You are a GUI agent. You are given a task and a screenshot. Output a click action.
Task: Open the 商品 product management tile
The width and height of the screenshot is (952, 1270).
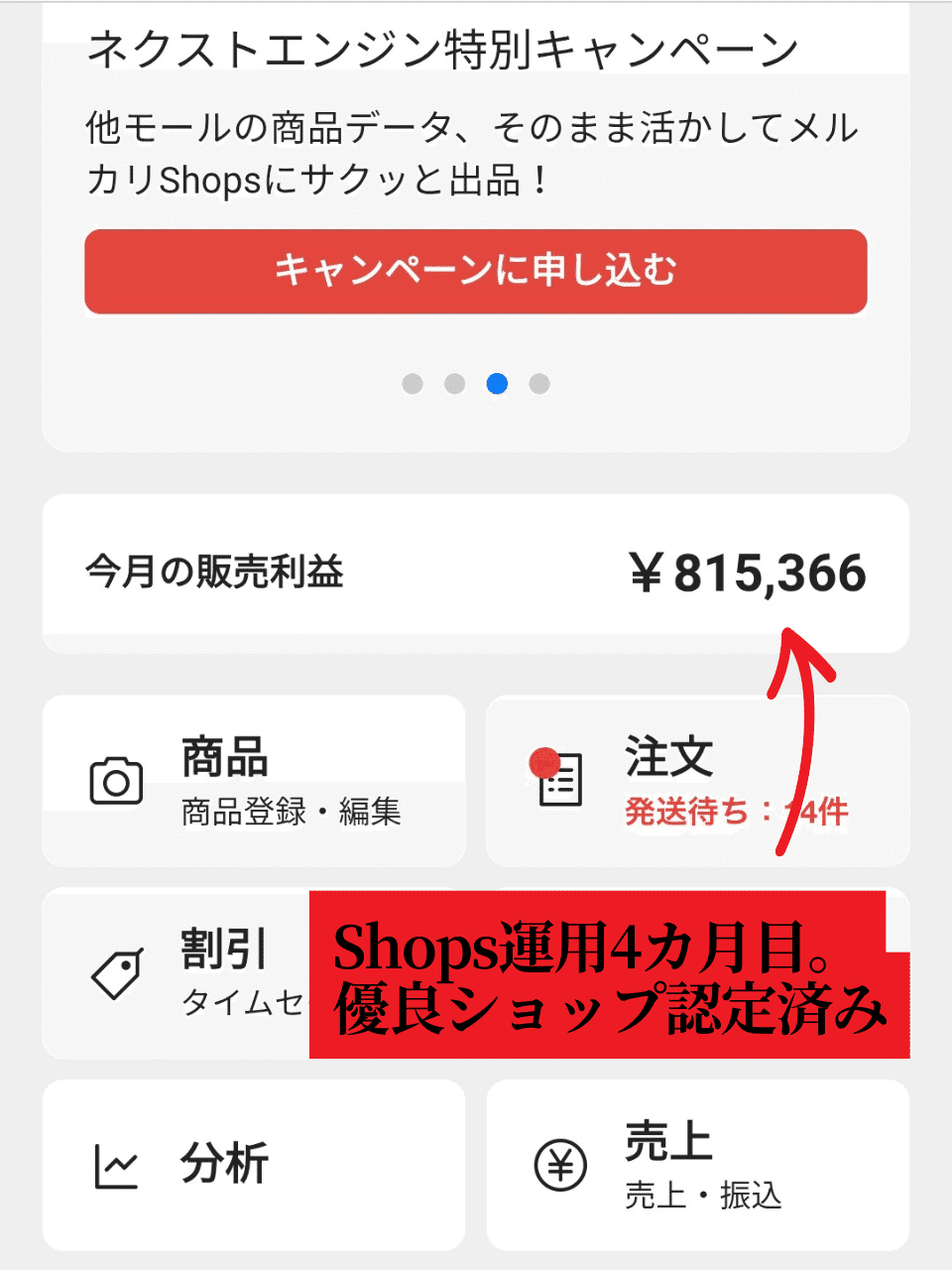pyautogui.click(x=253, y=779)
